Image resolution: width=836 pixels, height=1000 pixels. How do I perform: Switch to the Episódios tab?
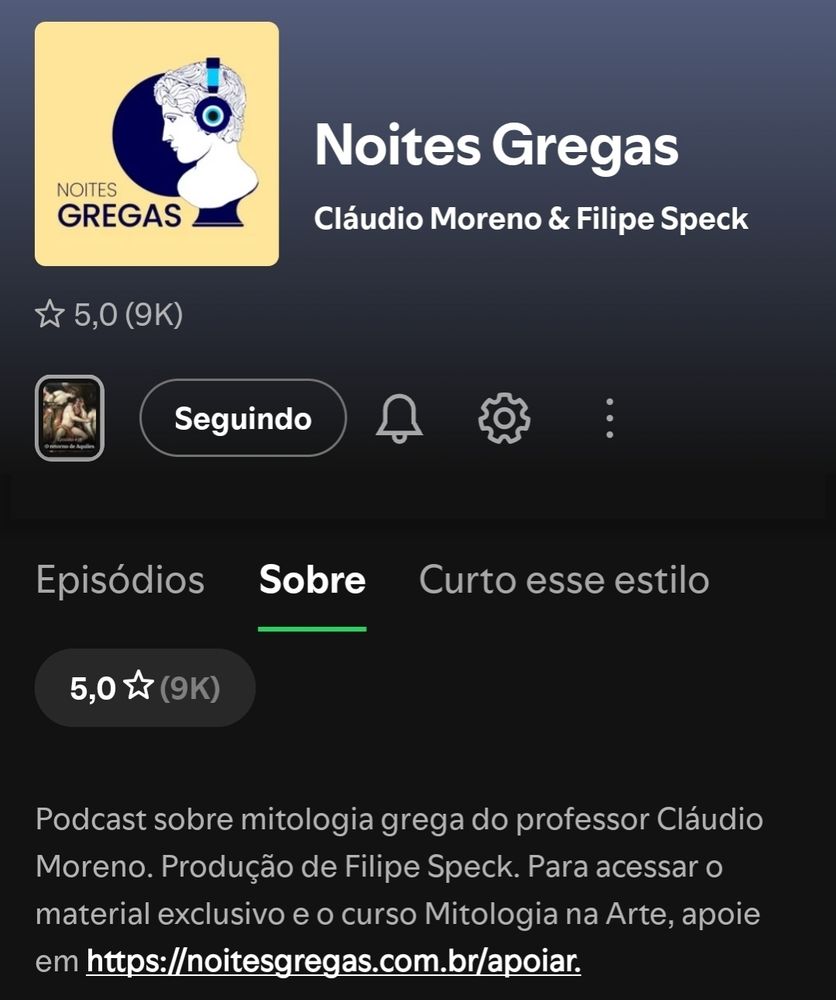(120, 580)
